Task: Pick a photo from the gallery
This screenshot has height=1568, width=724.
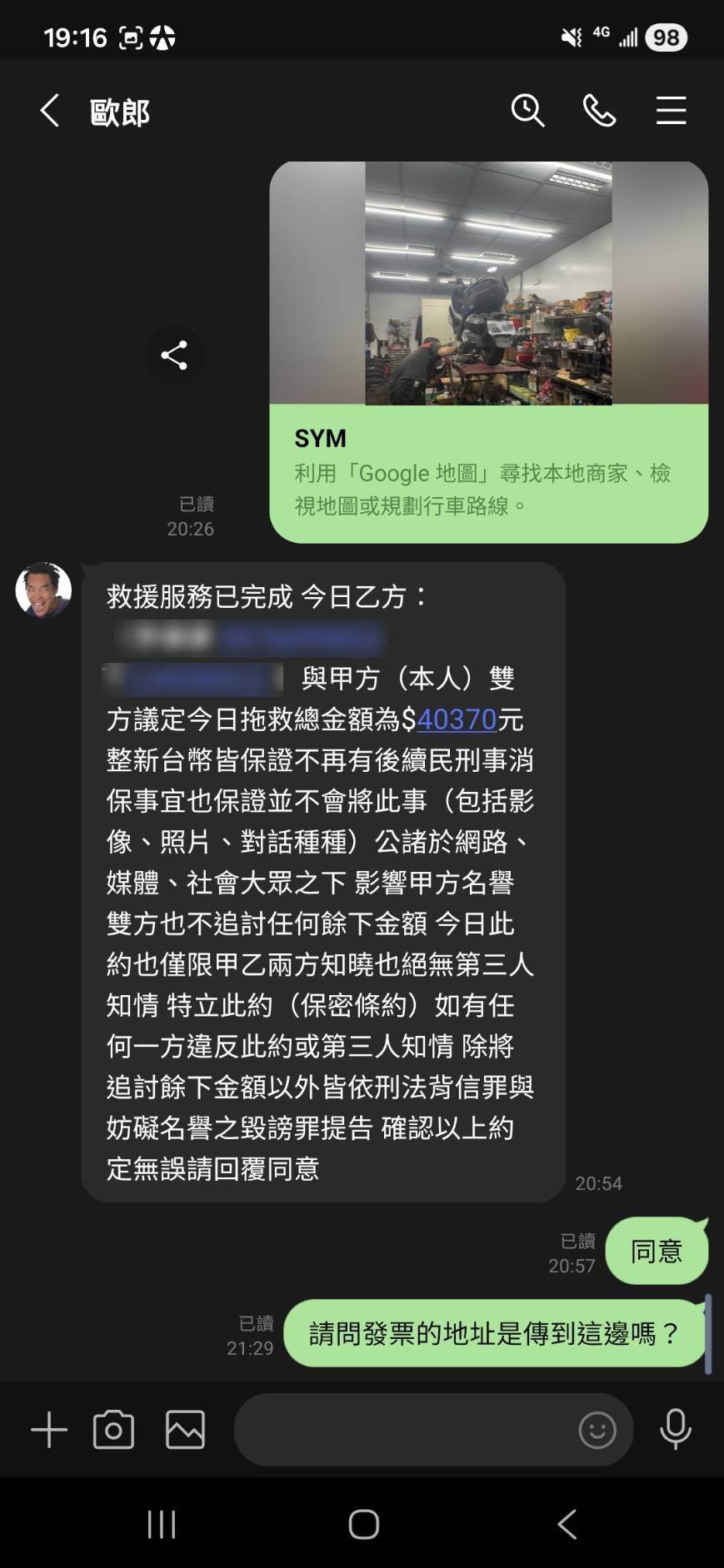Action: pyautogui.click(x=185, y=1430)
